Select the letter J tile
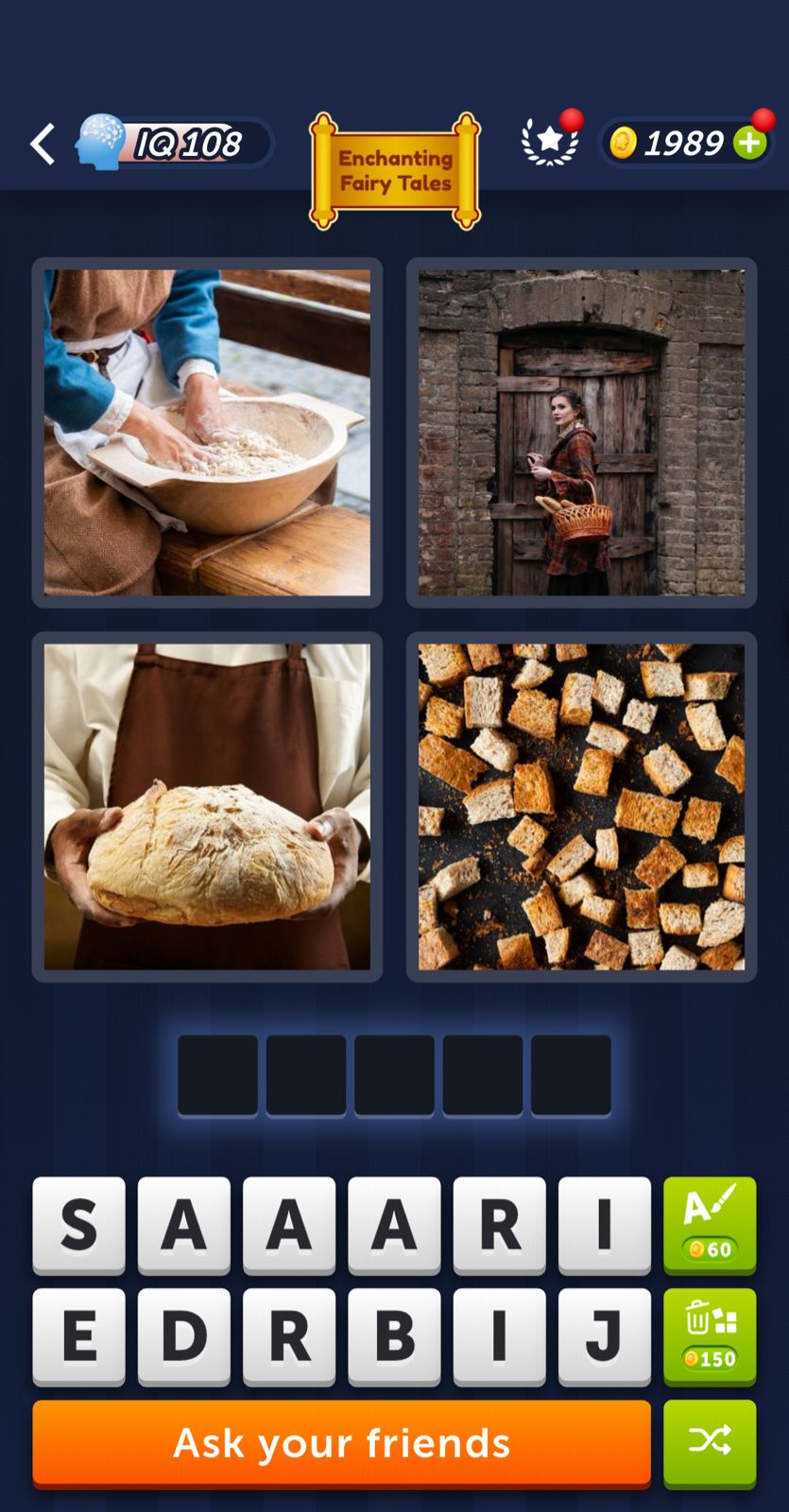The width and height of the screenshot is (789, 1512). pyautogui.click(x=604, y=1336)
